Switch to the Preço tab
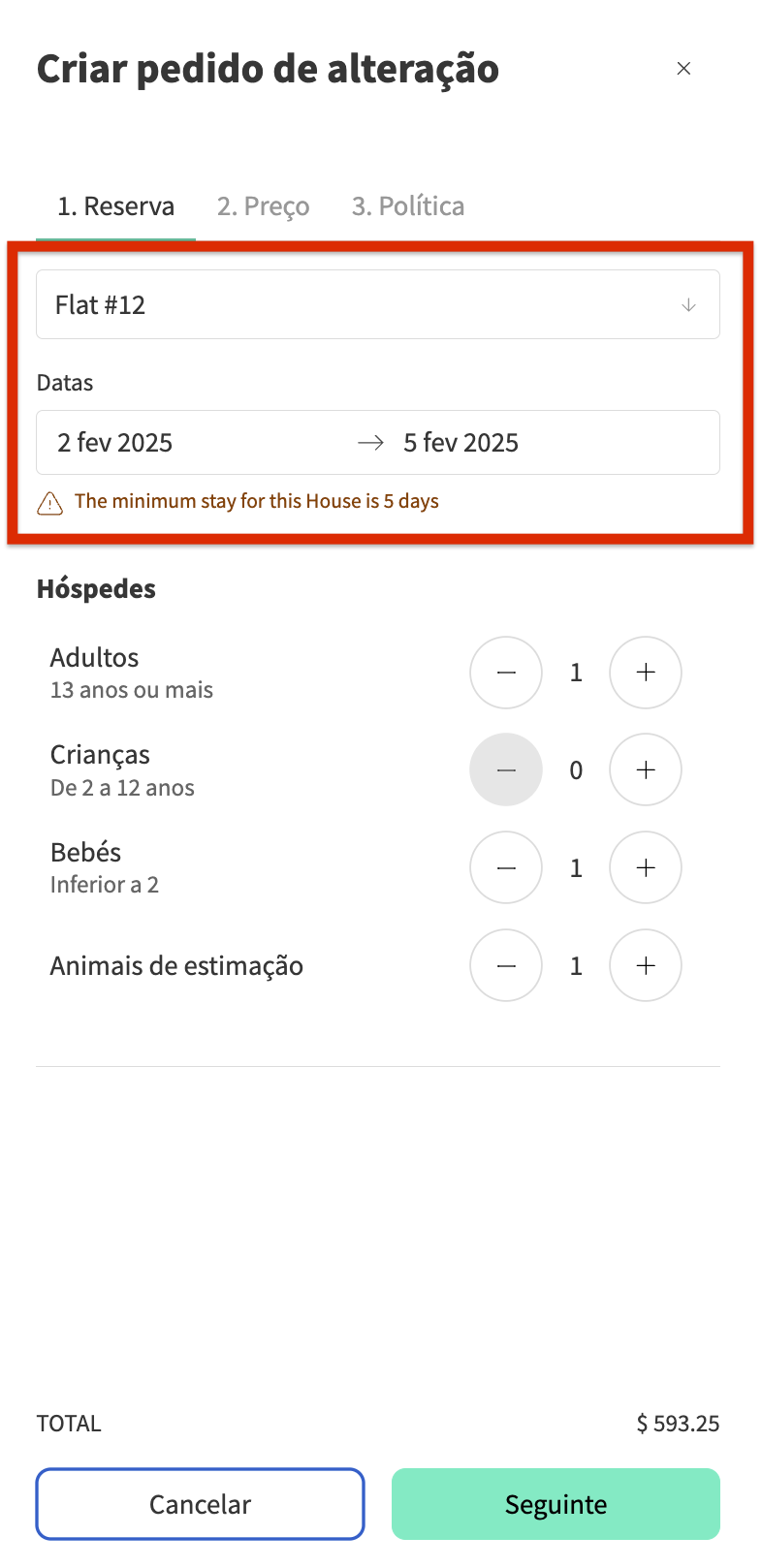The height and width of the screenshot is (1568, 762). 263,205
